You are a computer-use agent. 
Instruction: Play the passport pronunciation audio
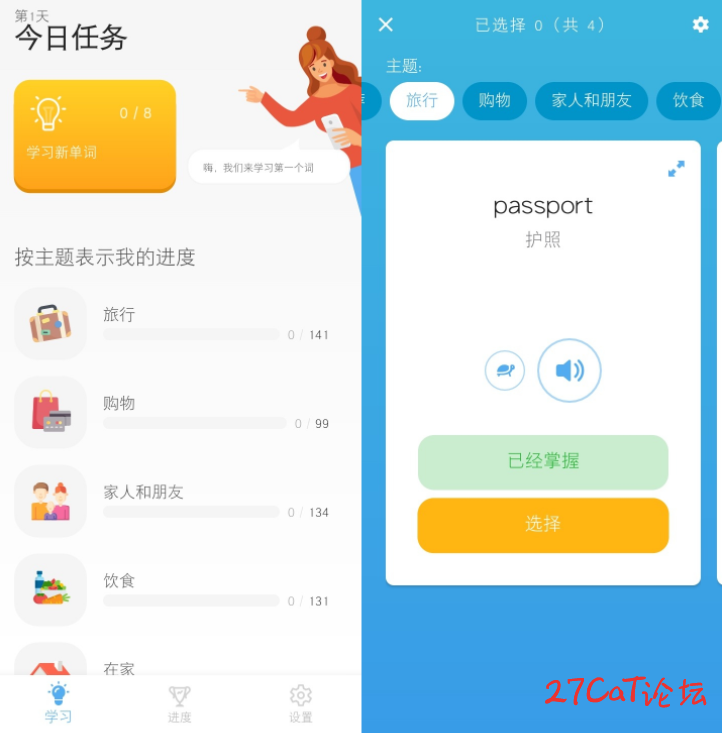(x=569, y=371)
